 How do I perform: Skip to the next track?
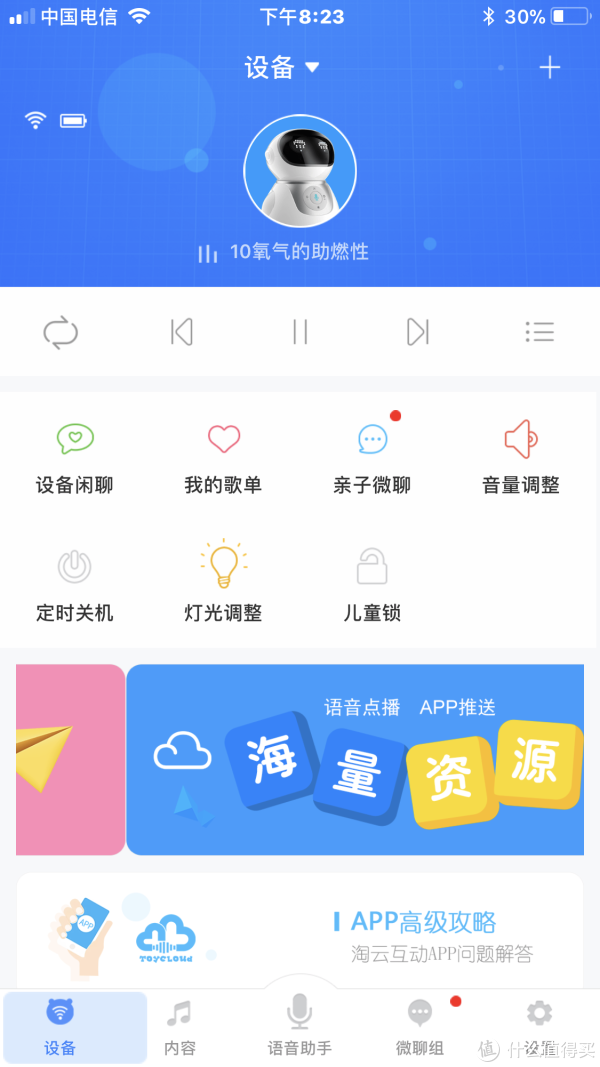pos(418,332)
